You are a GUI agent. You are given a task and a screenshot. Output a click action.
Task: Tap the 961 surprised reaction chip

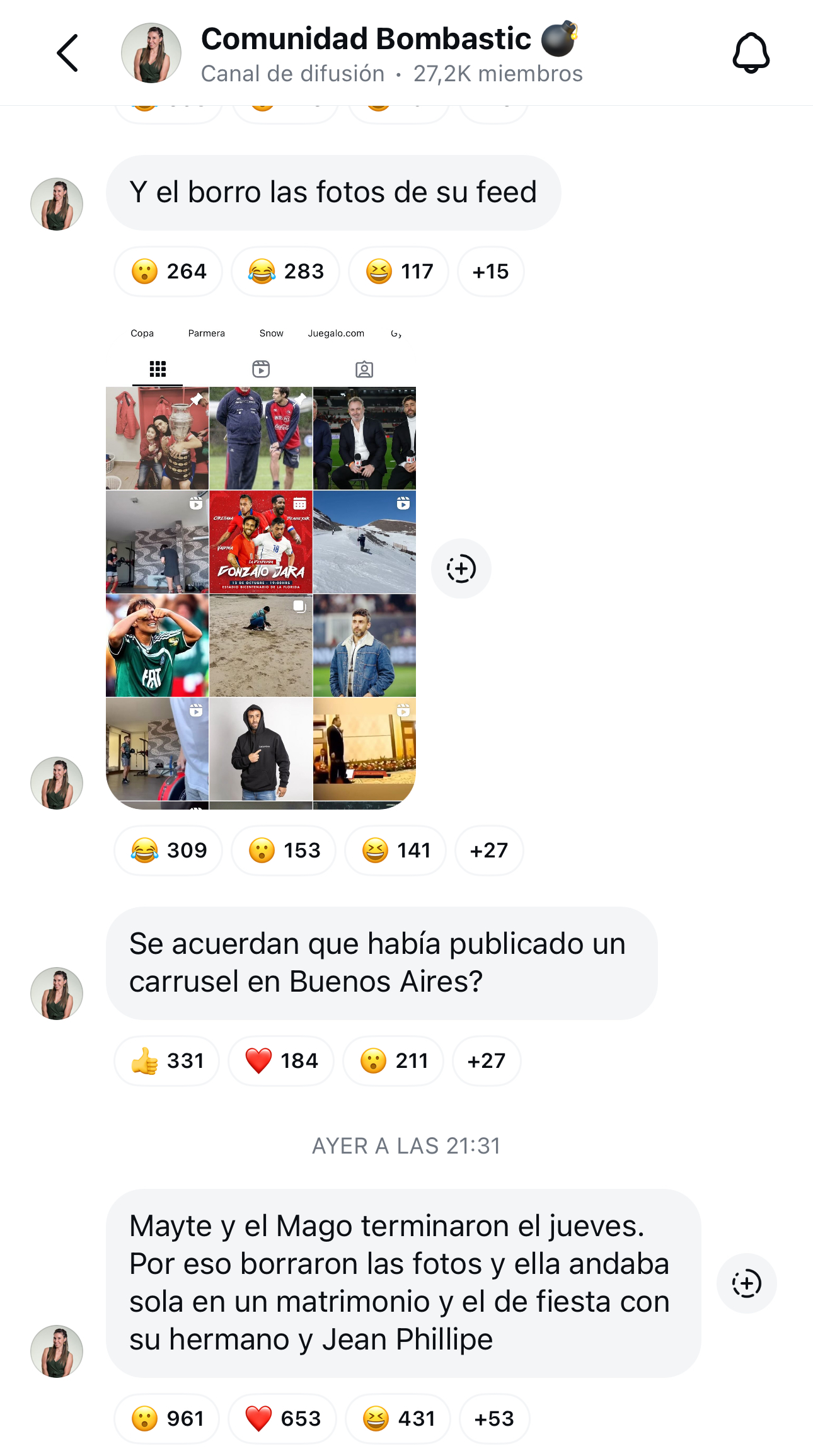point(167,1419)
